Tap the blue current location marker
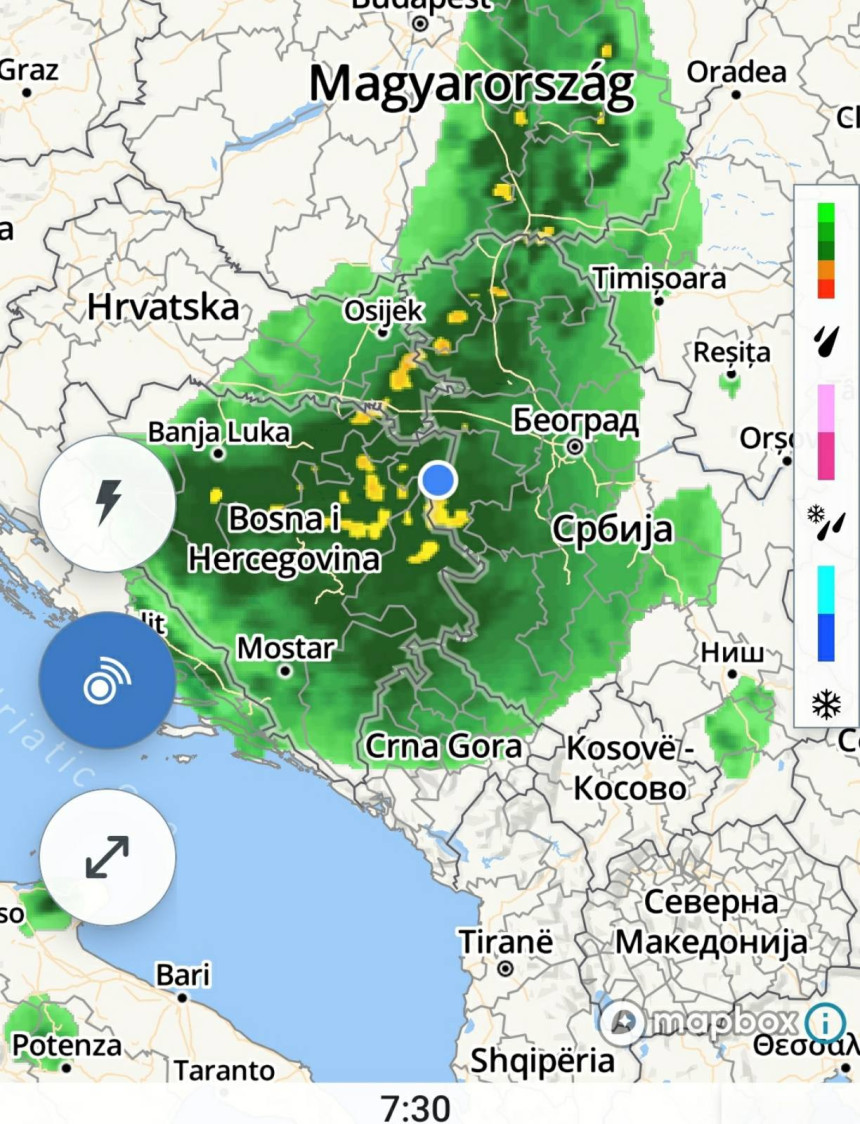Screen dimensions: 860x1124 click(x=438, y=481)
